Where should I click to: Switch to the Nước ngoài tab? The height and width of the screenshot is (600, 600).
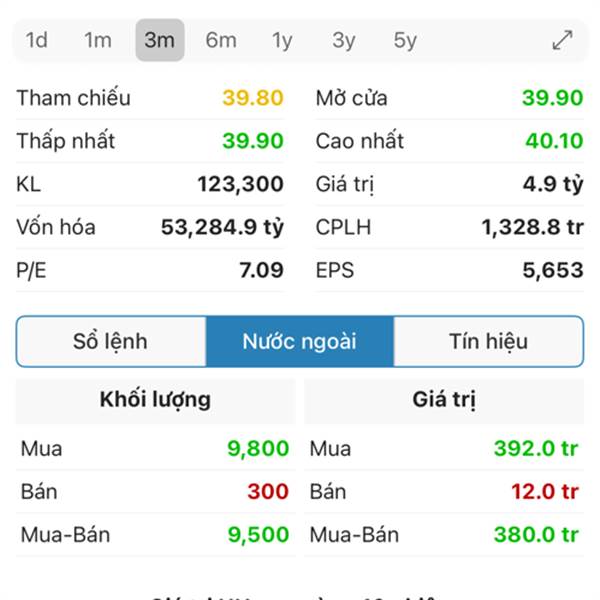click(x=299, y=341)
